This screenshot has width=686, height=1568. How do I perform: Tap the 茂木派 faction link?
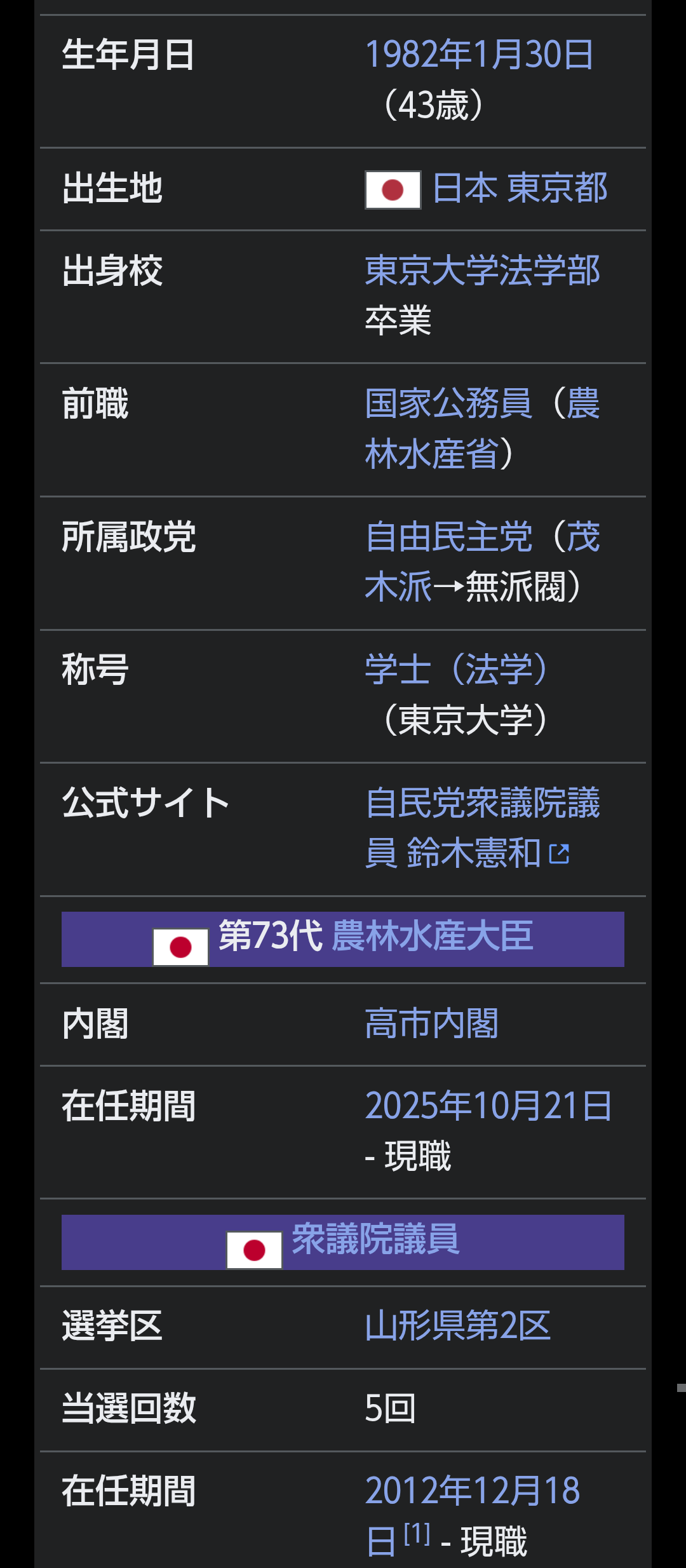(398, 586)
